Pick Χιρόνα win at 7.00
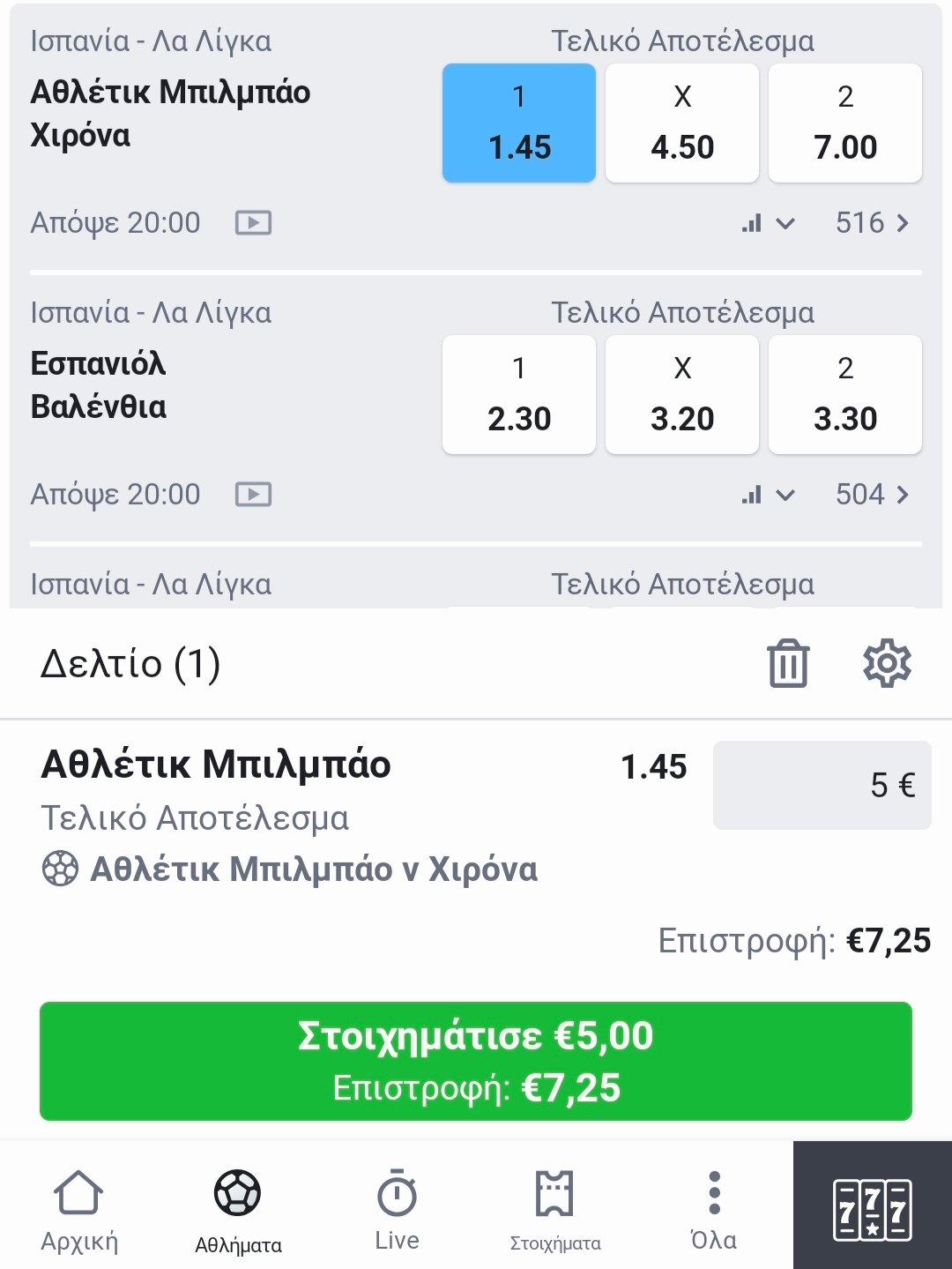Image resolution: width=952 pixels, height=1269 pixels. [844, 123]
